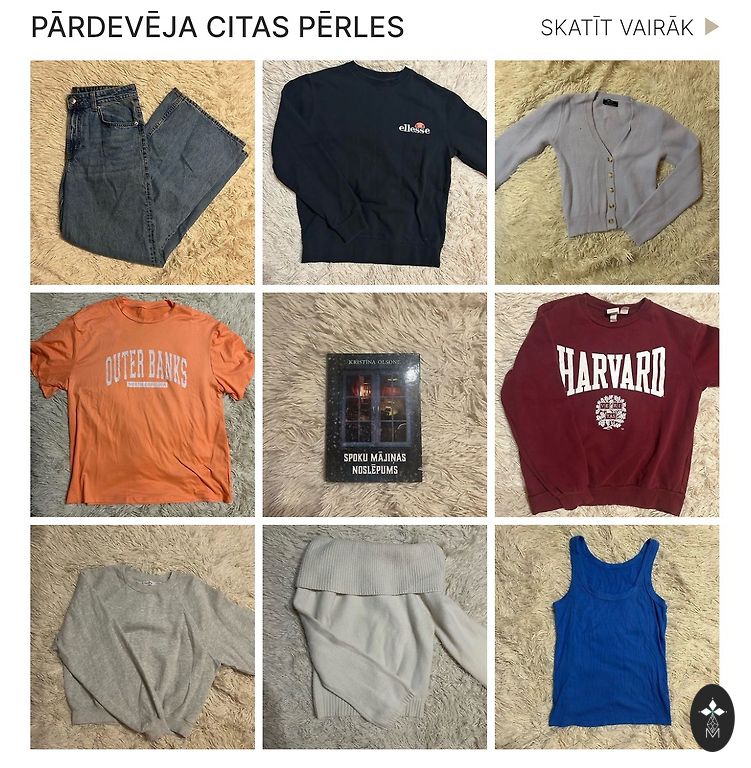View the maroon Harvard sweatshirt
The width and height of the screenshot is (751, 768).
pyautogui.click(x=607, y=404)
